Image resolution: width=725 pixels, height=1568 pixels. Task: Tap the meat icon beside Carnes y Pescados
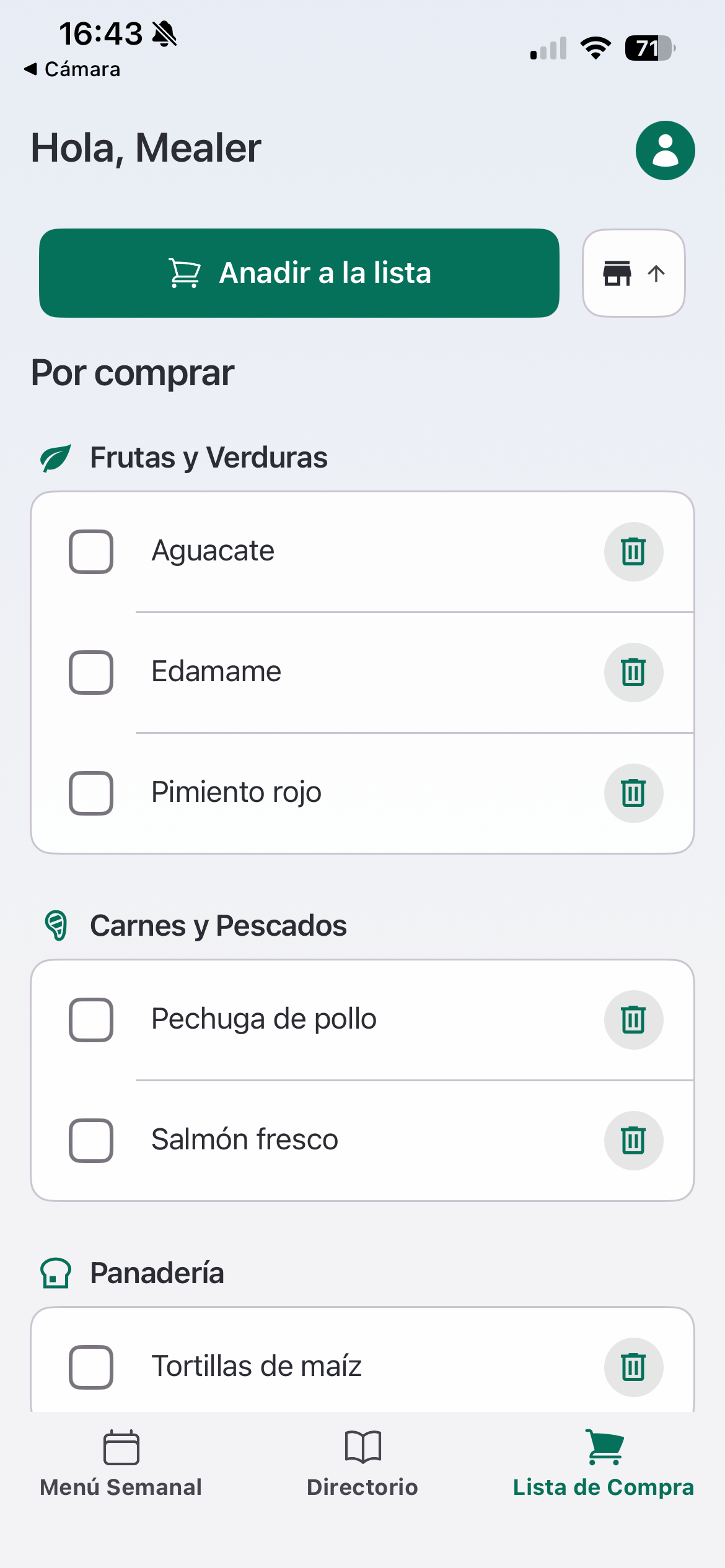click(x=56, y=925)
